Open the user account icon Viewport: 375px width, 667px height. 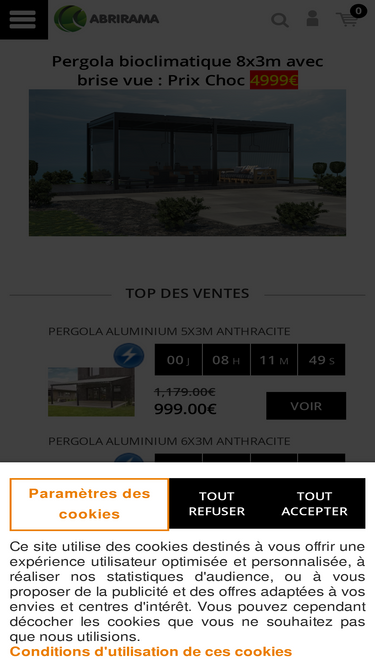coord(312,19)
